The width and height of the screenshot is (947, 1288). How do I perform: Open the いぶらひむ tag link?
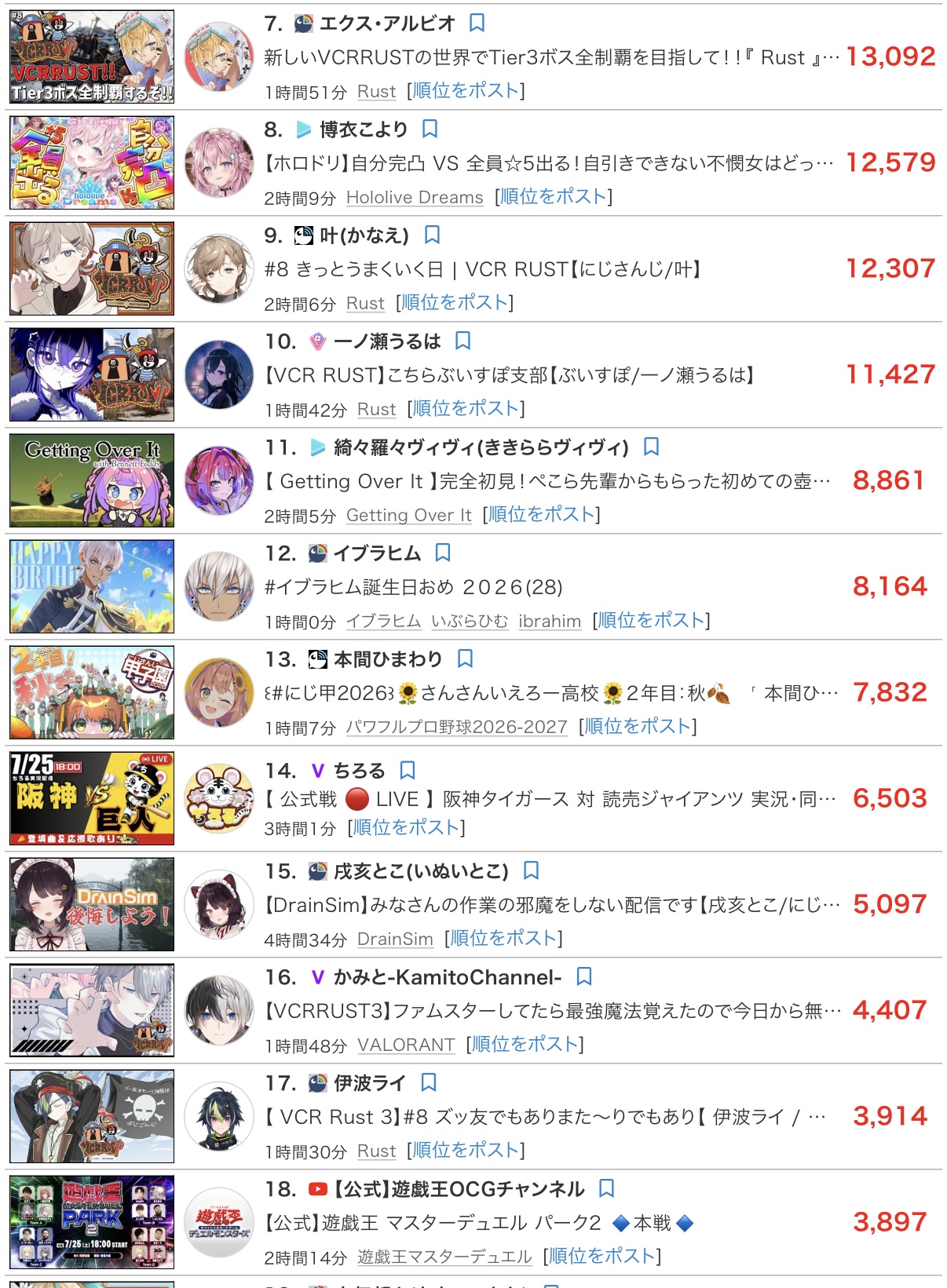click(470, 622)
